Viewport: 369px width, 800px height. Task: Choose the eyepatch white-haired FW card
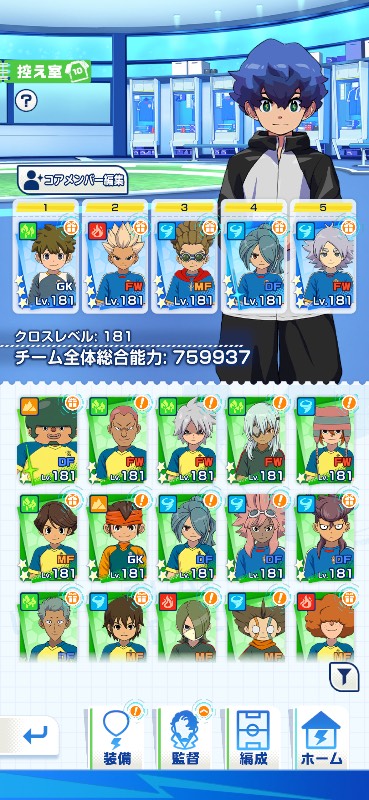[x=256, y=440]
